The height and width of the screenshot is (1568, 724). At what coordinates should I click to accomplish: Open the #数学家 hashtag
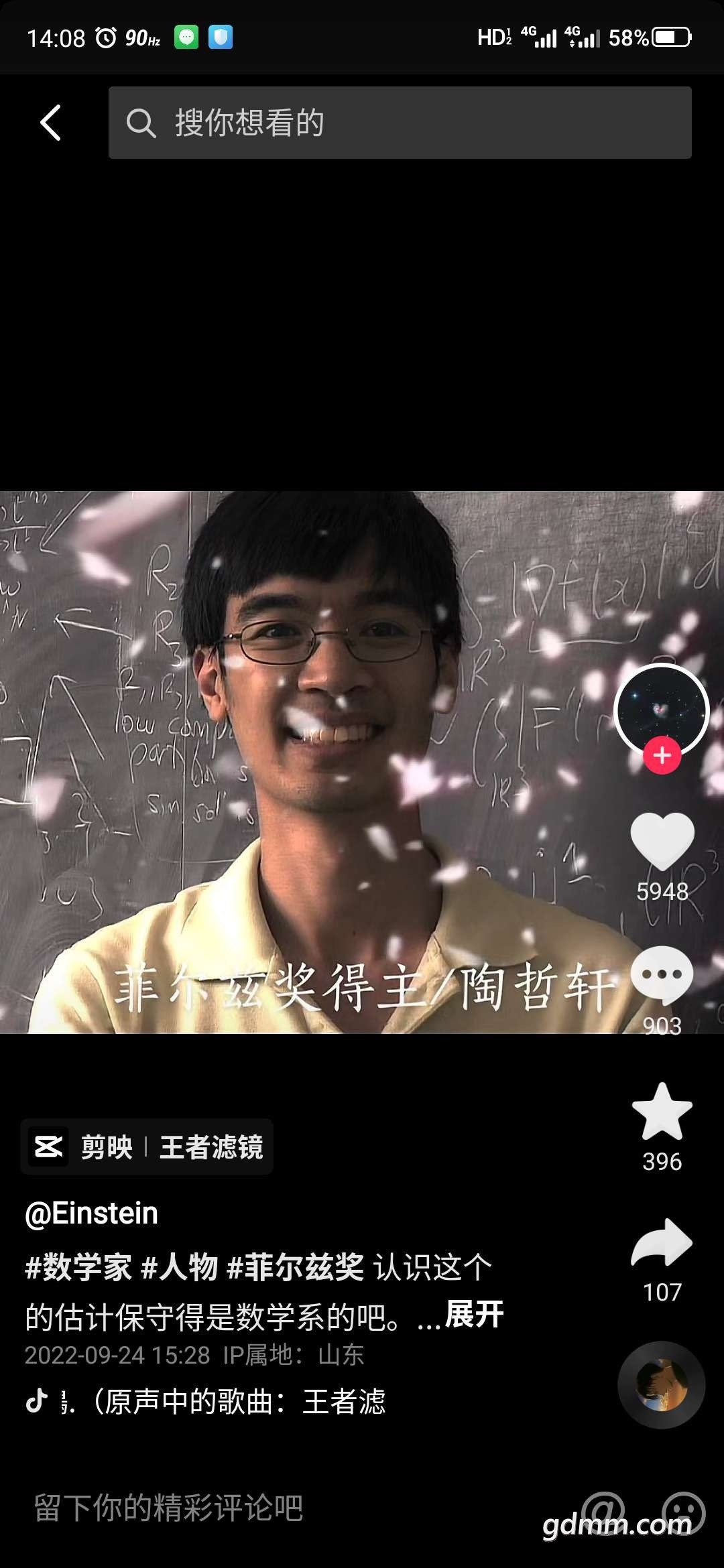coord(78,1267)
